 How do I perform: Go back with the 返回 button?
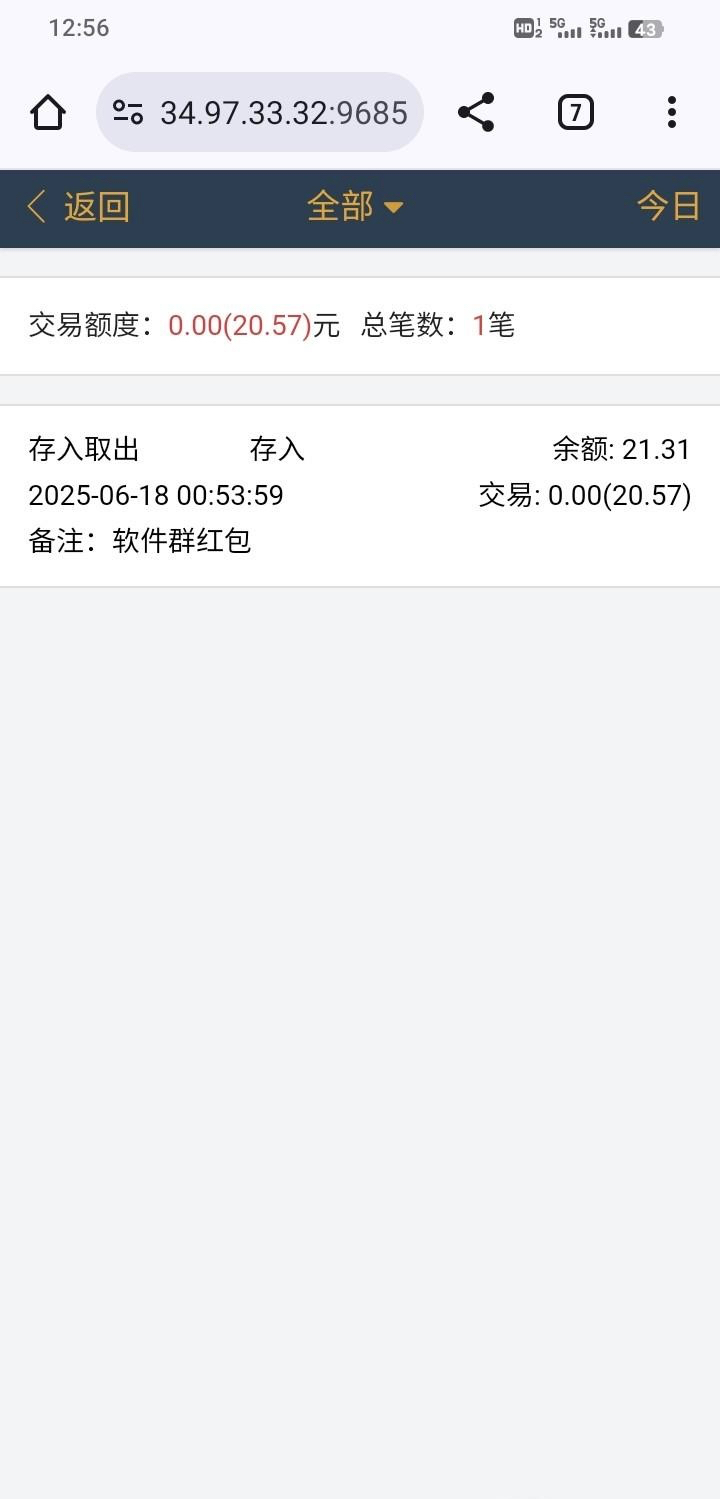pos(78,207)
